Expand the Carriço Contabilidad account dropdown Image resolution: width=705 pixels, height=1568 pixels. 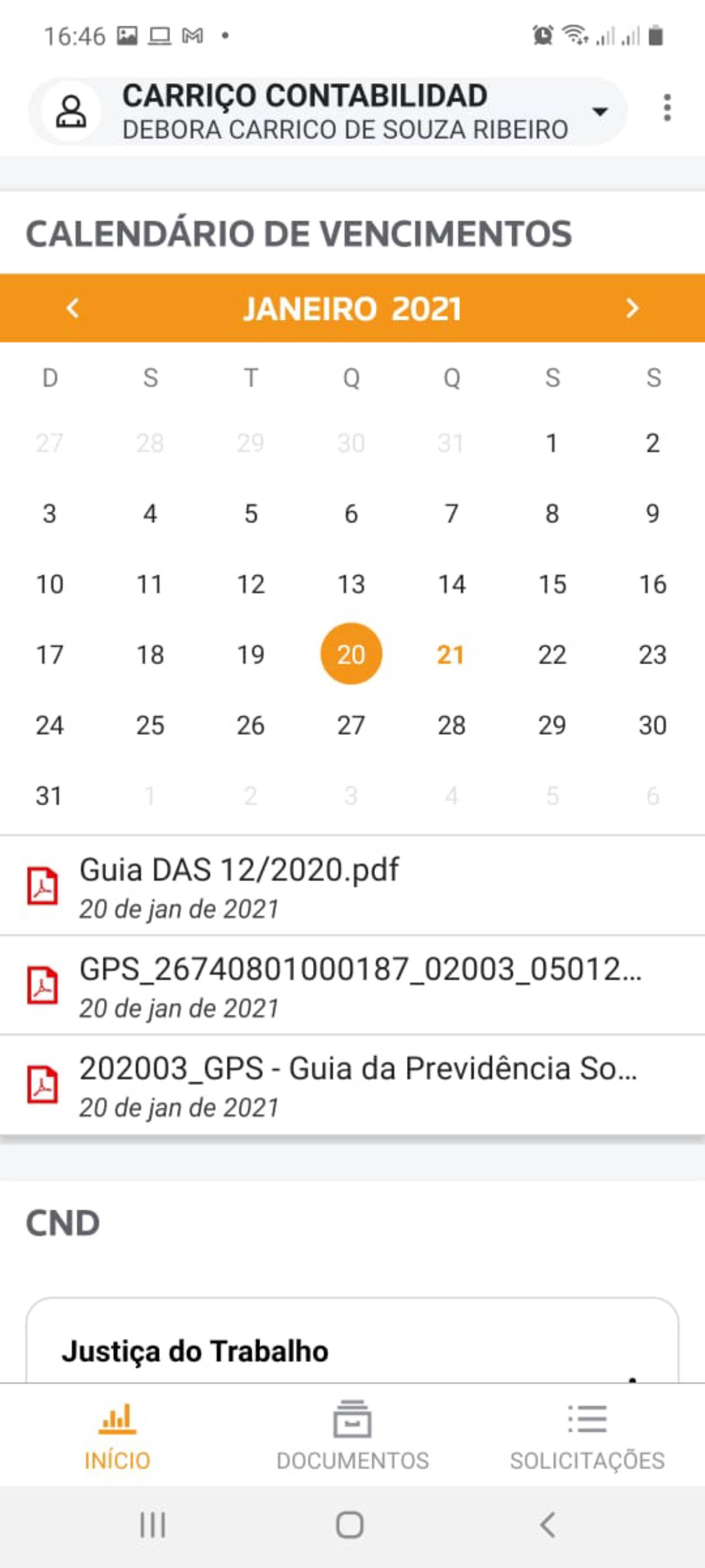(x=600, y=111)
